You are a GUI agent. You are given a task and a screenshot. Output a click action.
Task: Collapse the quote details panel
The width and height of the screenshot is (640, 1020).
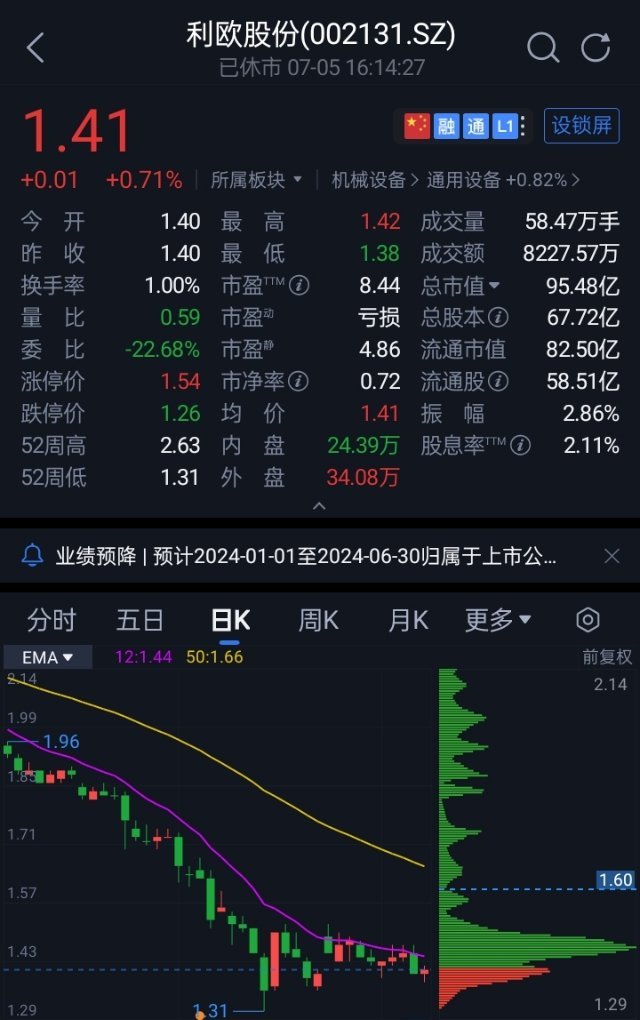[x=320, y=506]
